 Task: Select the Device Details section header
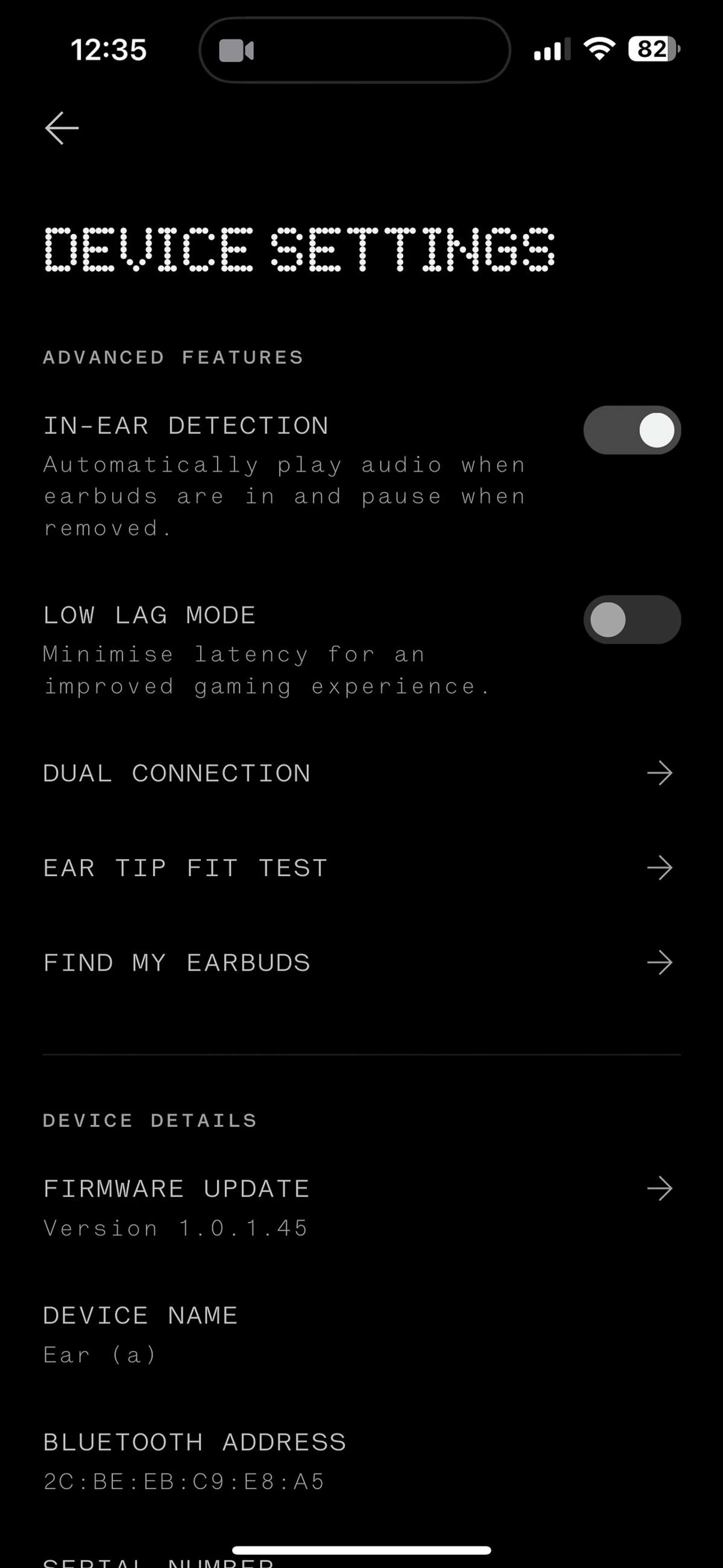click(149, 1120)
